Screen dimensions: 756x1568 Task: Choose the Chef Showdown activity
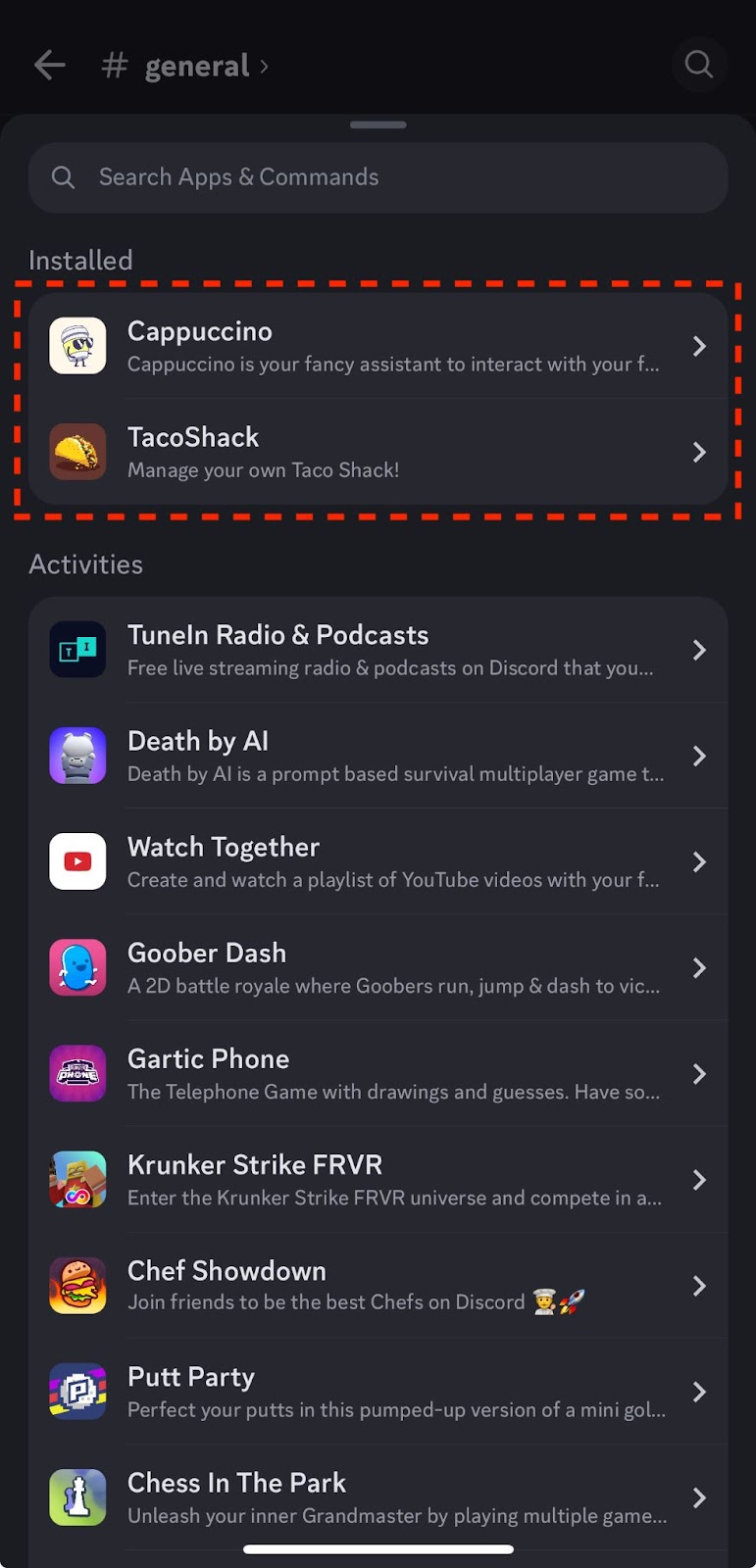click(378, 1285)
